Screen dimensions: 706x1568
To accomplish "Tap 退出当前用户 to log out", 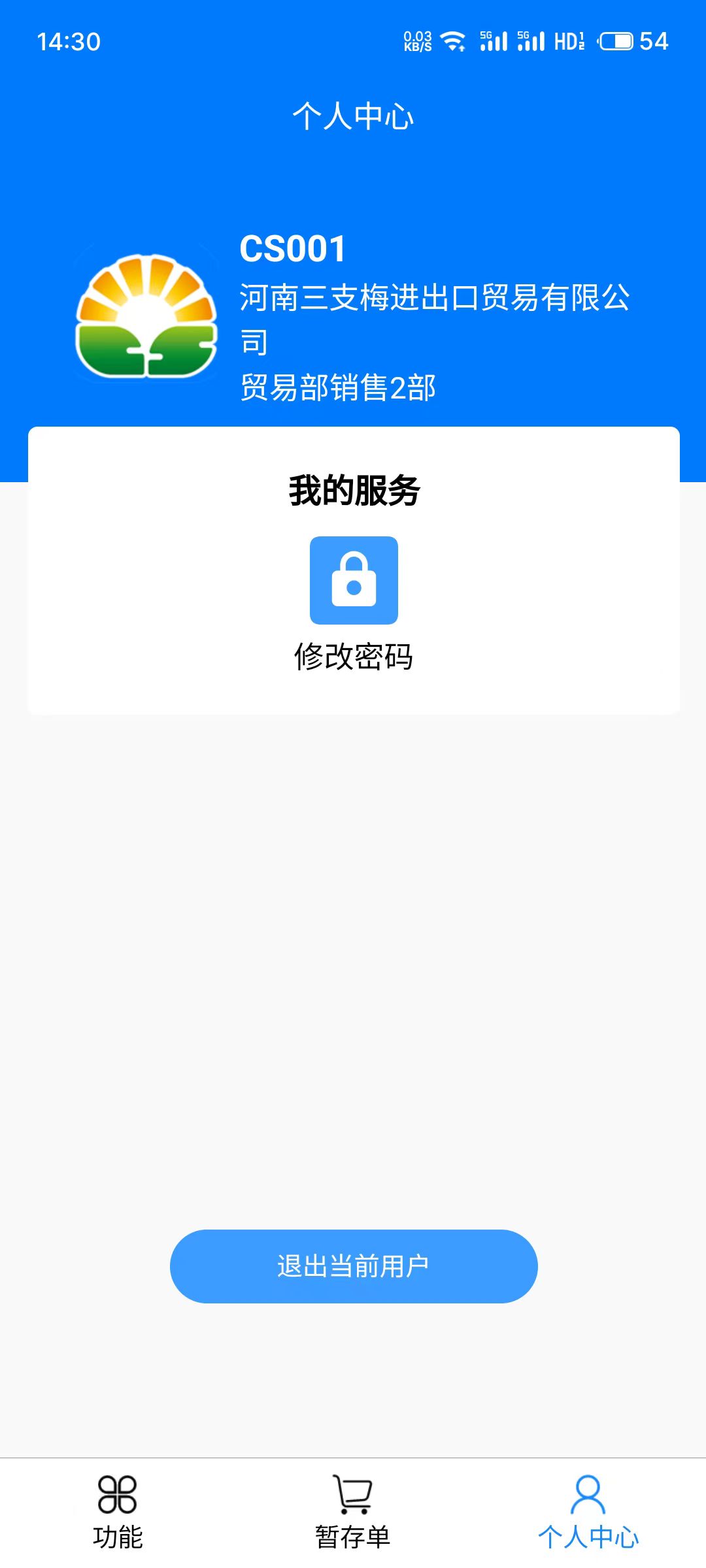I will click(354, 1266).
